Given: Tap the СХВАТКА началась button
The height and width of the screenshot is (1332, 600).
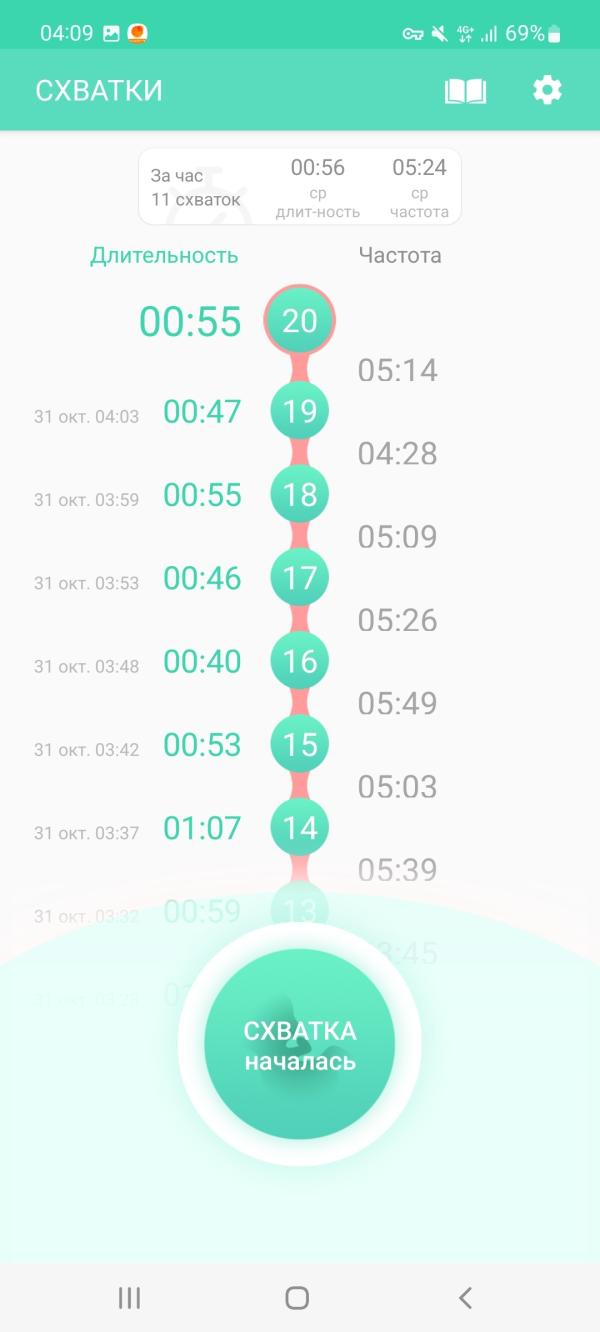Looking at the screenshot, I should [300, 1044].
